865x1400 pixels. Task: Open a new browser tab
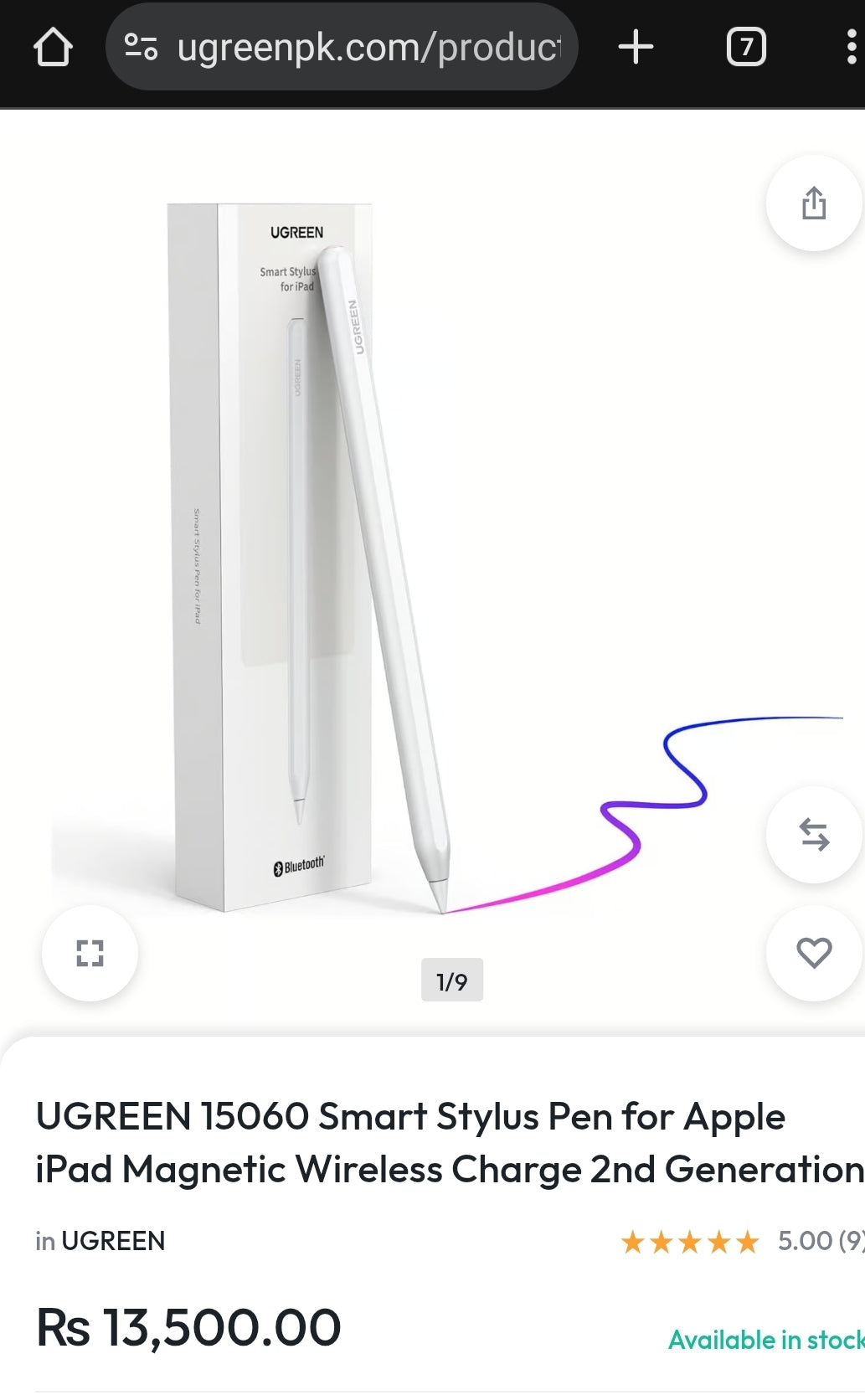coord(636,47)
